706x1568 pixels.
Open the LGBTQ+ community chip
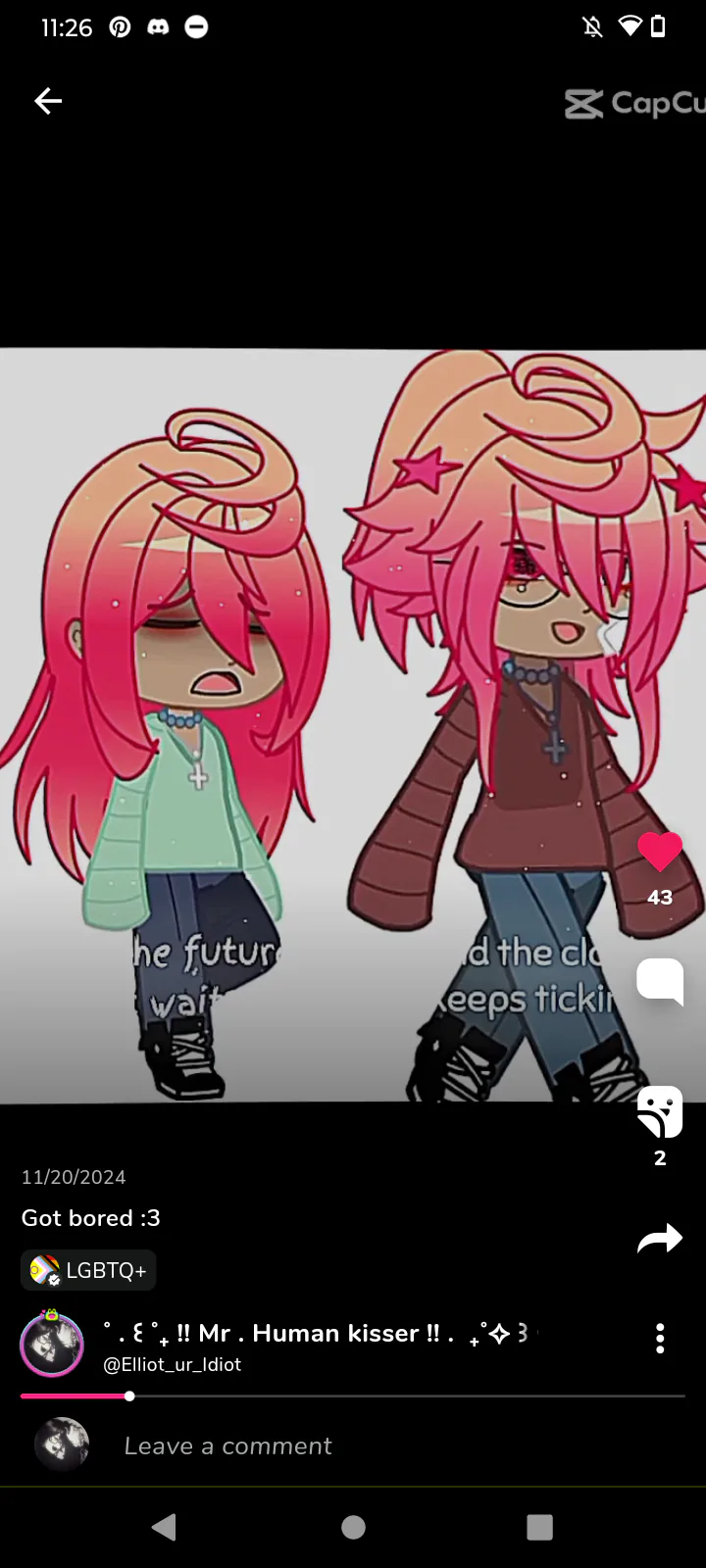[x=89, y=1271]
